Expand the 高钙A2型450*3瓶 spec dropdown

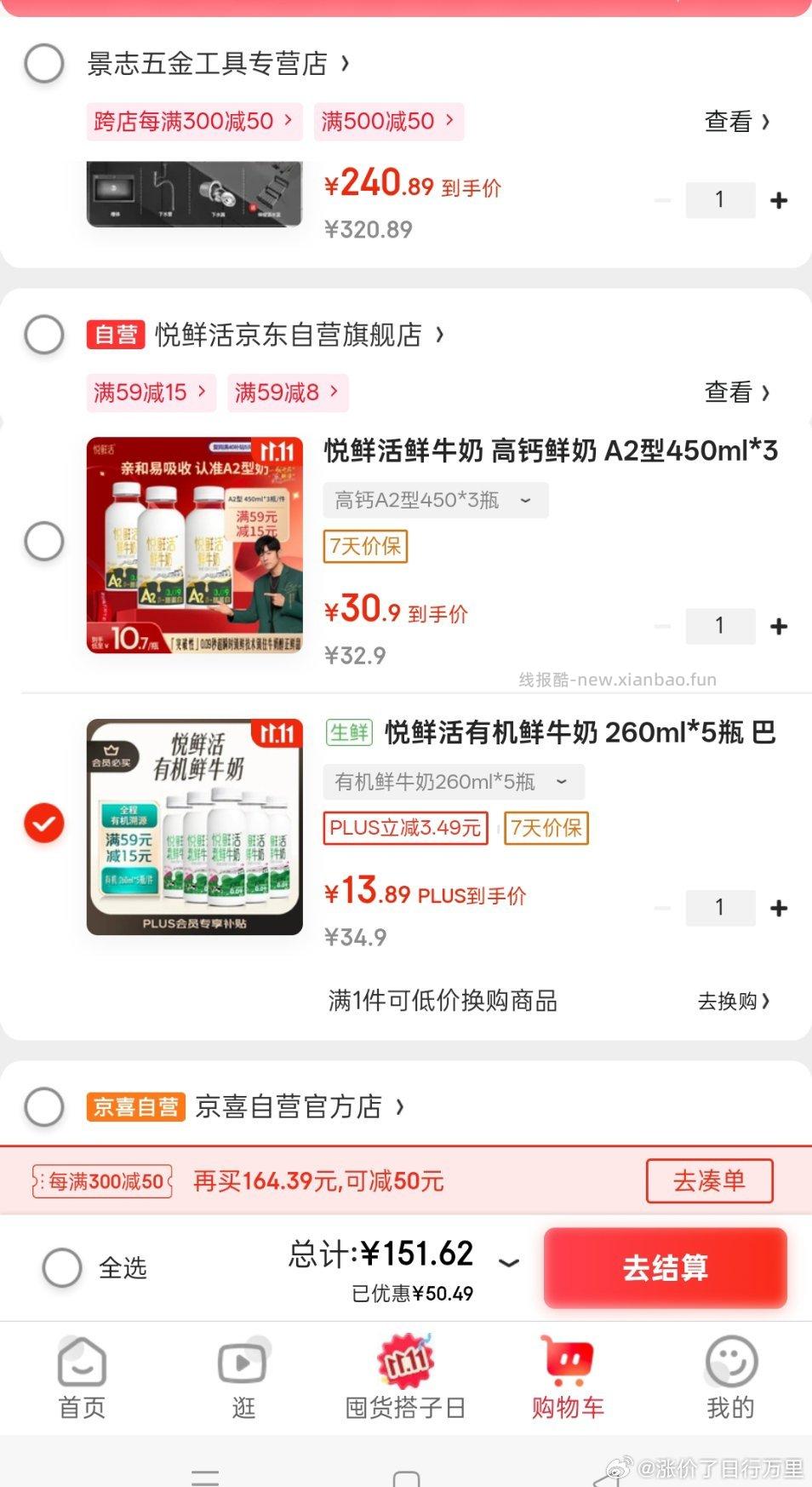point(435,500)
